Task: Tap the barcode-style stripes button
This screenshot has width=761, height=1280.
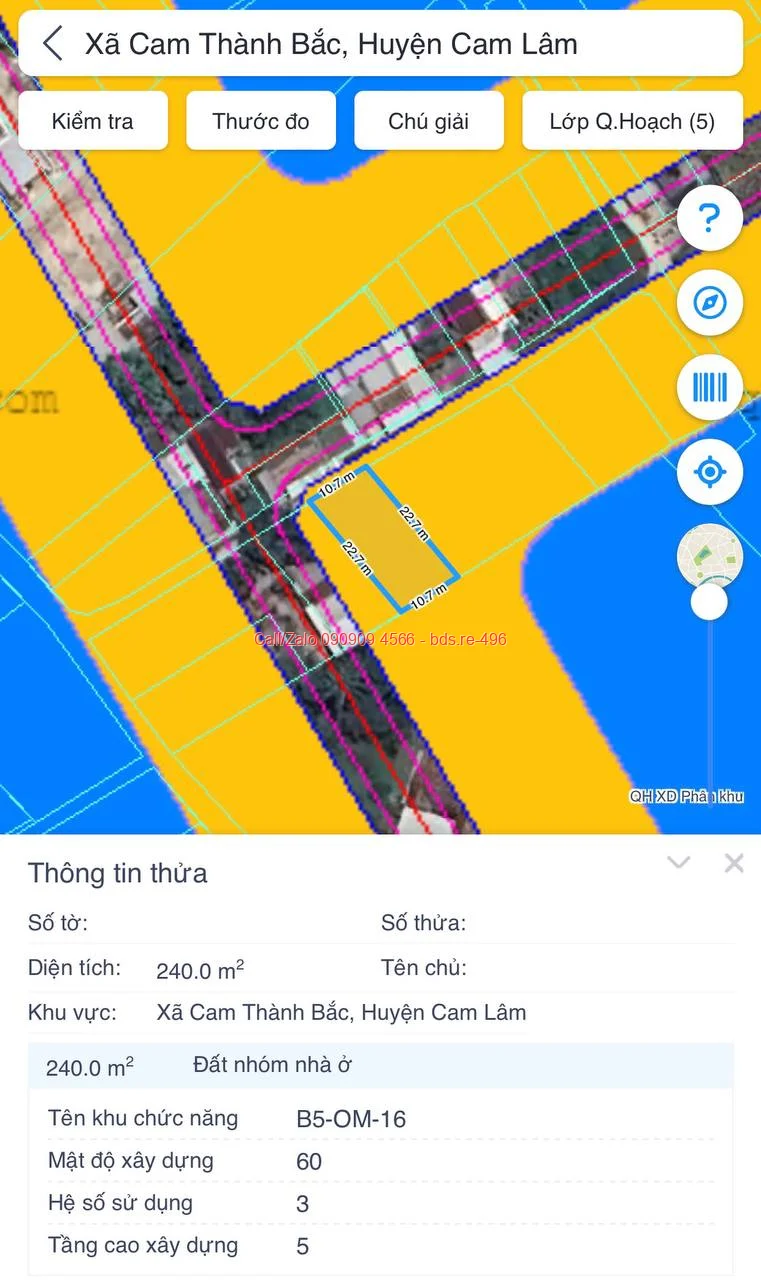Action: coord(710,387)
